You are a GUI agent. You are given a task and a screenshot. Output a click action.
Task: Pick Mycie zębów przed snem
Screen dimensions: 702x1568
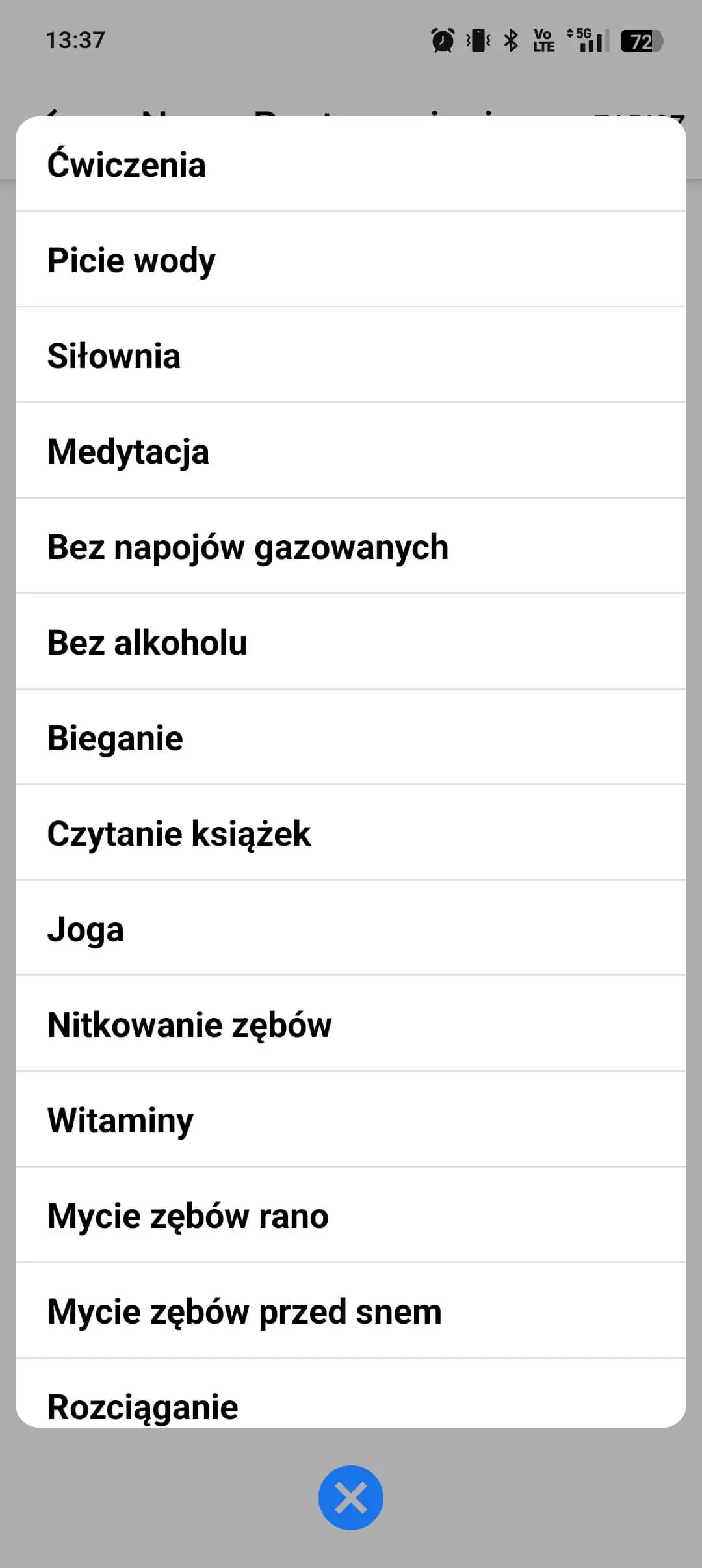click(x=351, y=1311)
